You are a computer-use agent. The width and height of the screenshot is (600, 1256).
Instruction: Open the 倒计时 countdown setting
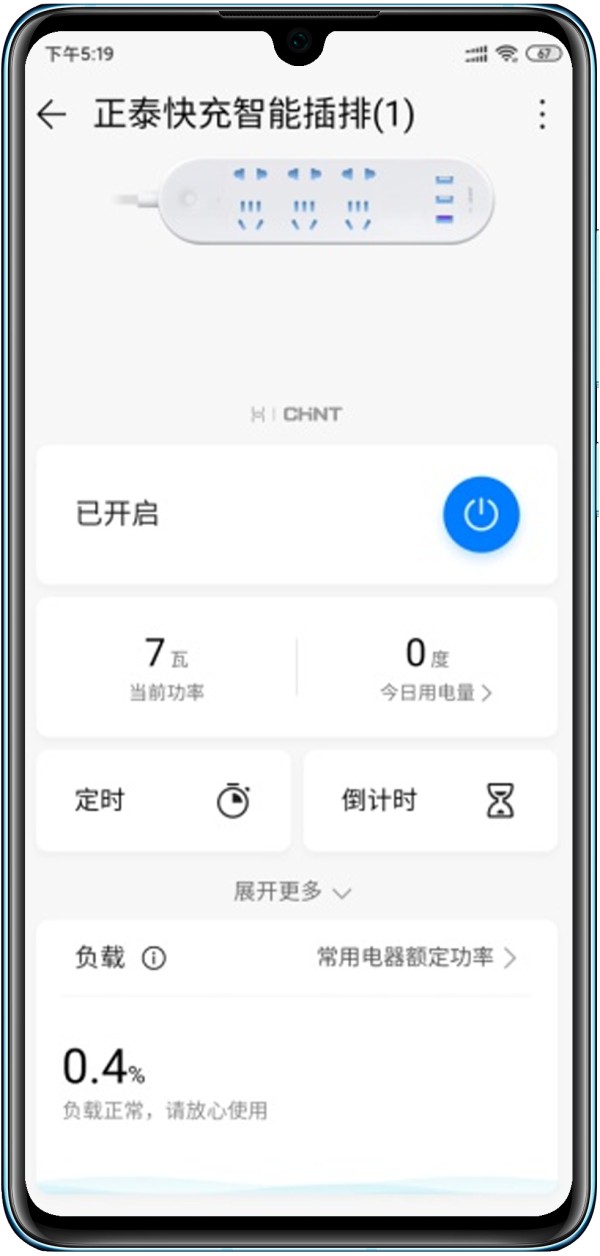[x=430, y=801]
